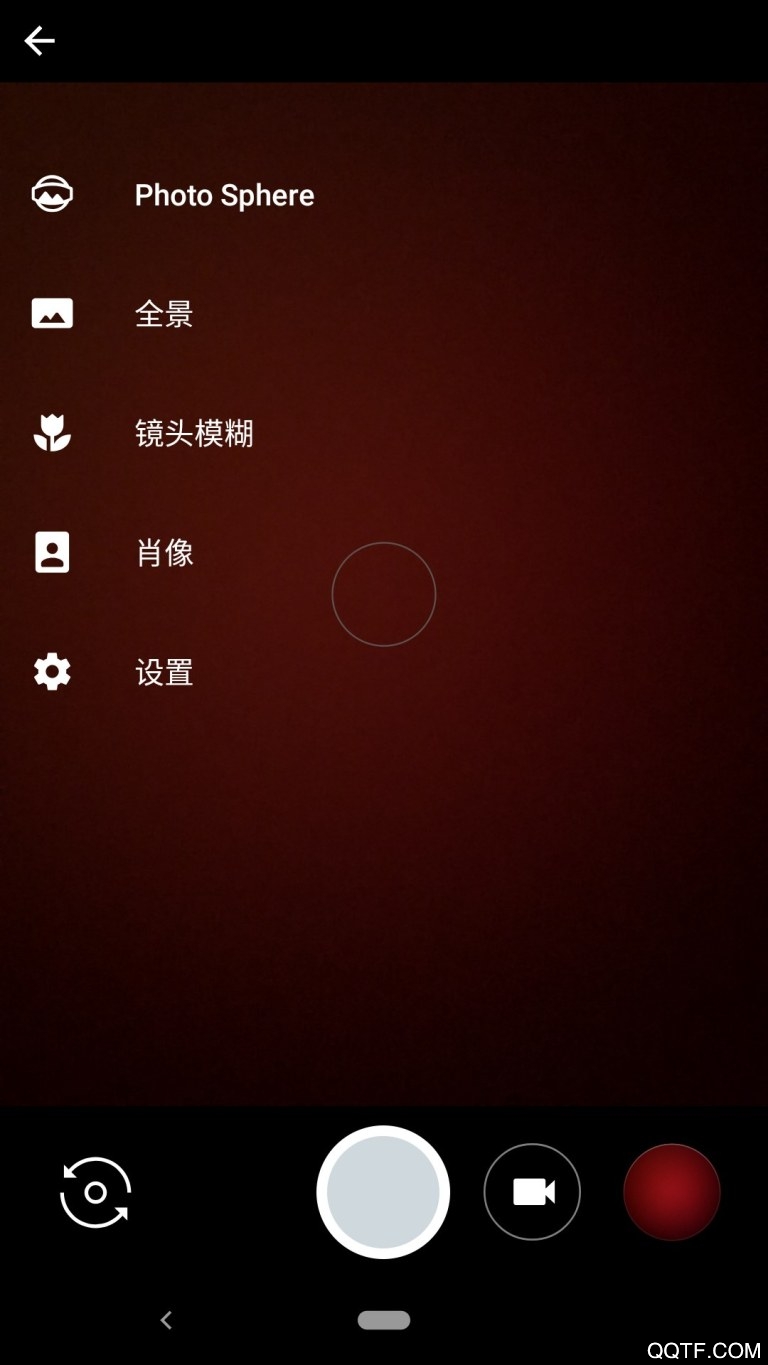
Task: Open Photo Sphere from the mode list
Action: click(224, 194)
